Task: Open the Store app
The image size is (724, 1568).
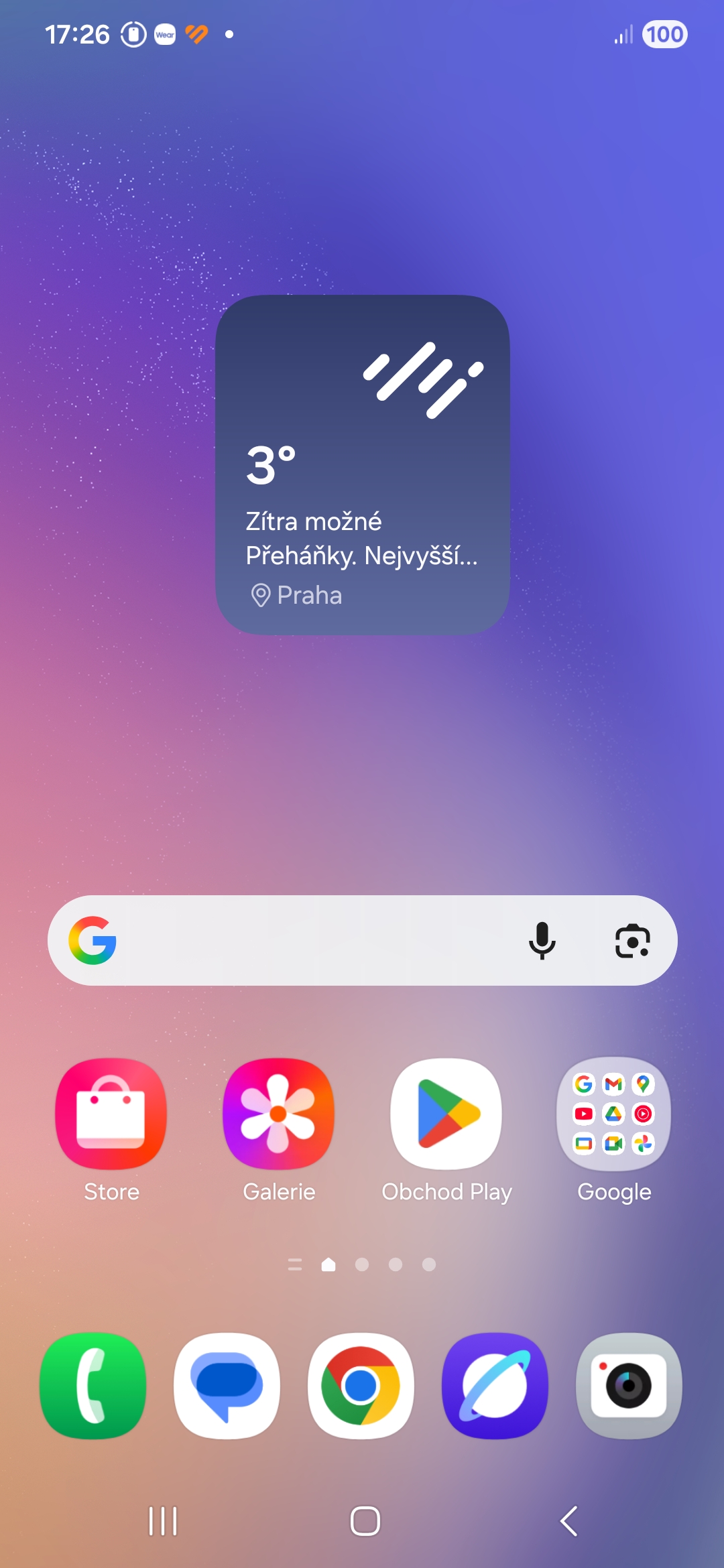Action: (111, 1114)
